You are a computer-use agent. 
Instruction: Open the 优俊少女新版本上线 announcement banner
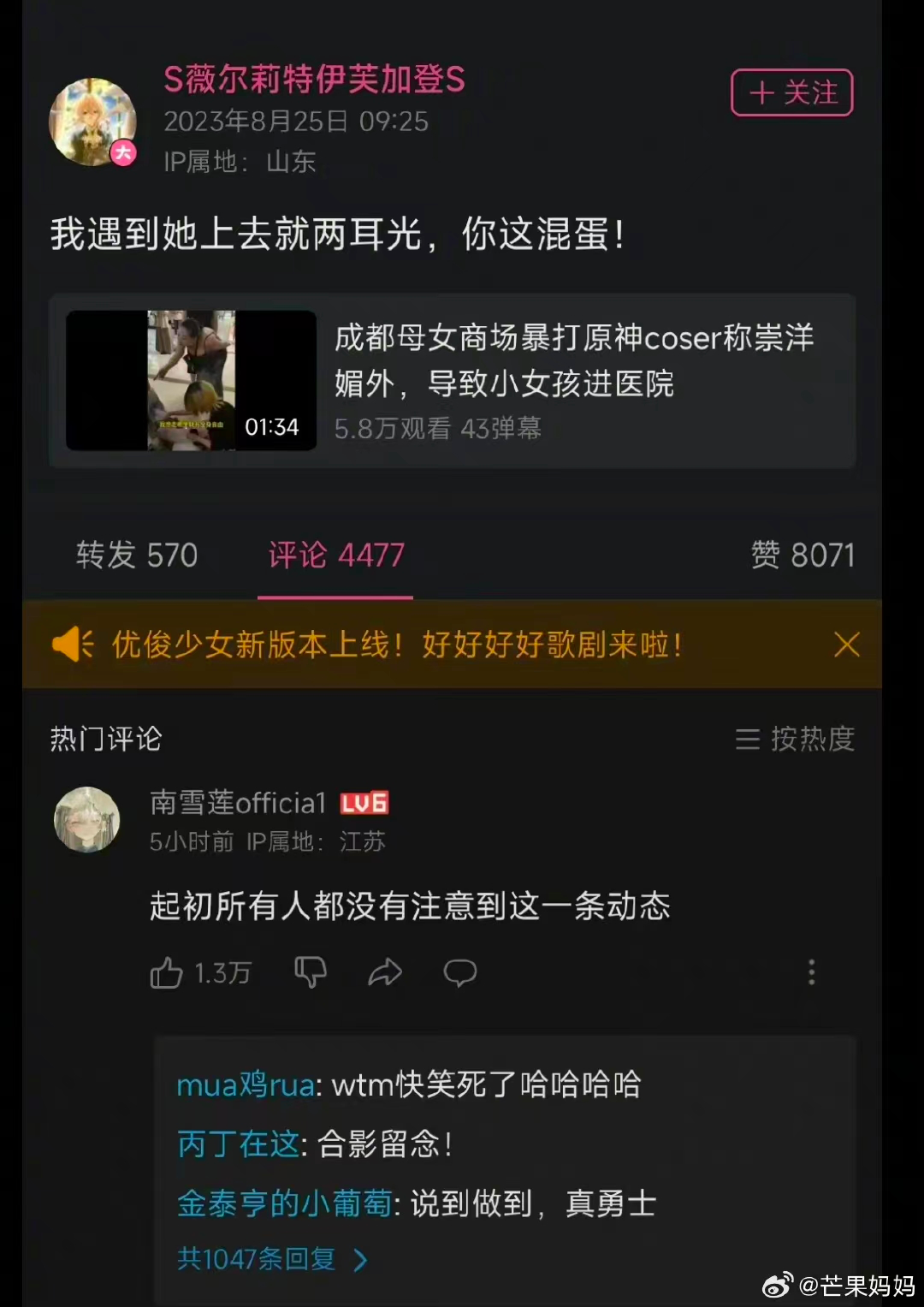tap(398, 645)
